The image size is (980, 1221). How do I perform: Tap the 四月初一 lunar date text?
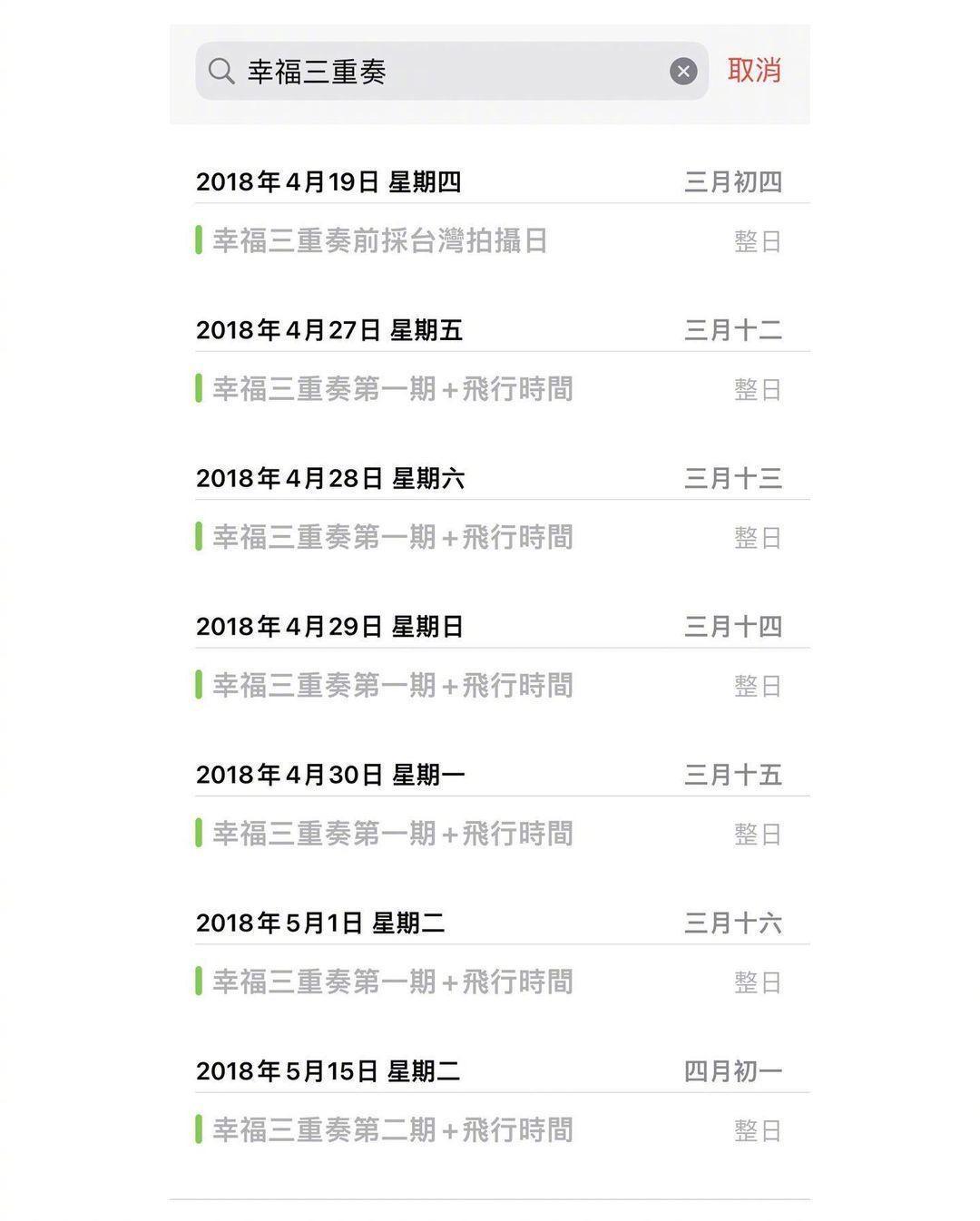[736, 1070]
